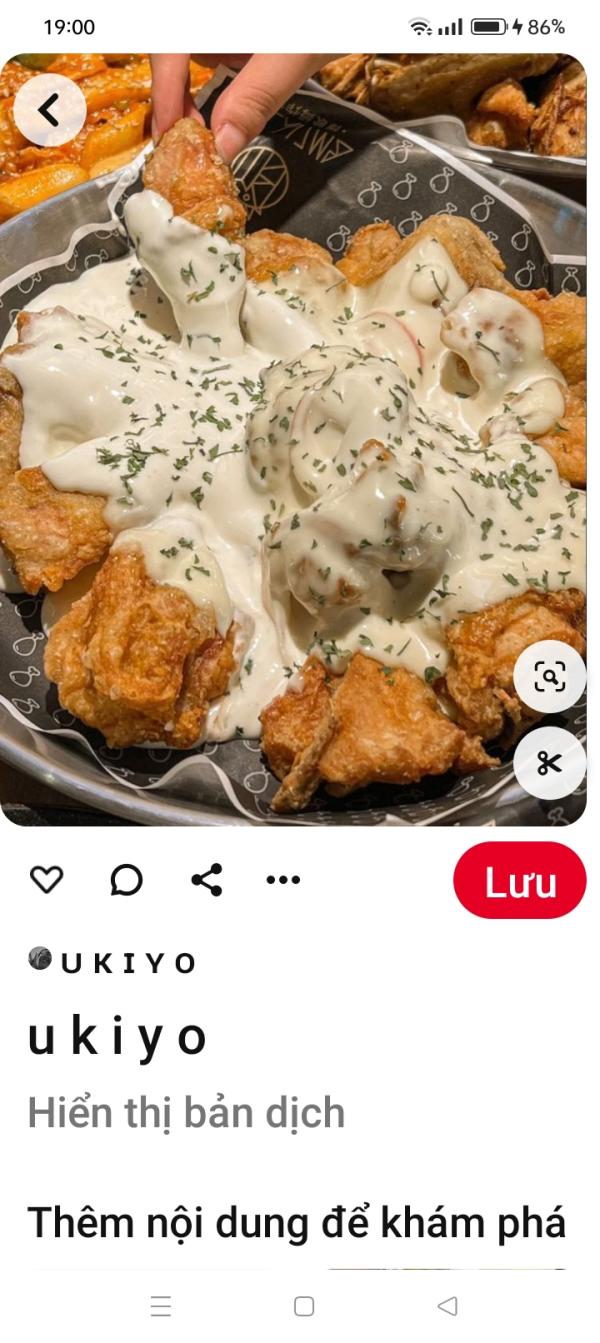Open the three-dot overflow menu
Viewport: 600px width, 1343px height.
pos(283,880)
